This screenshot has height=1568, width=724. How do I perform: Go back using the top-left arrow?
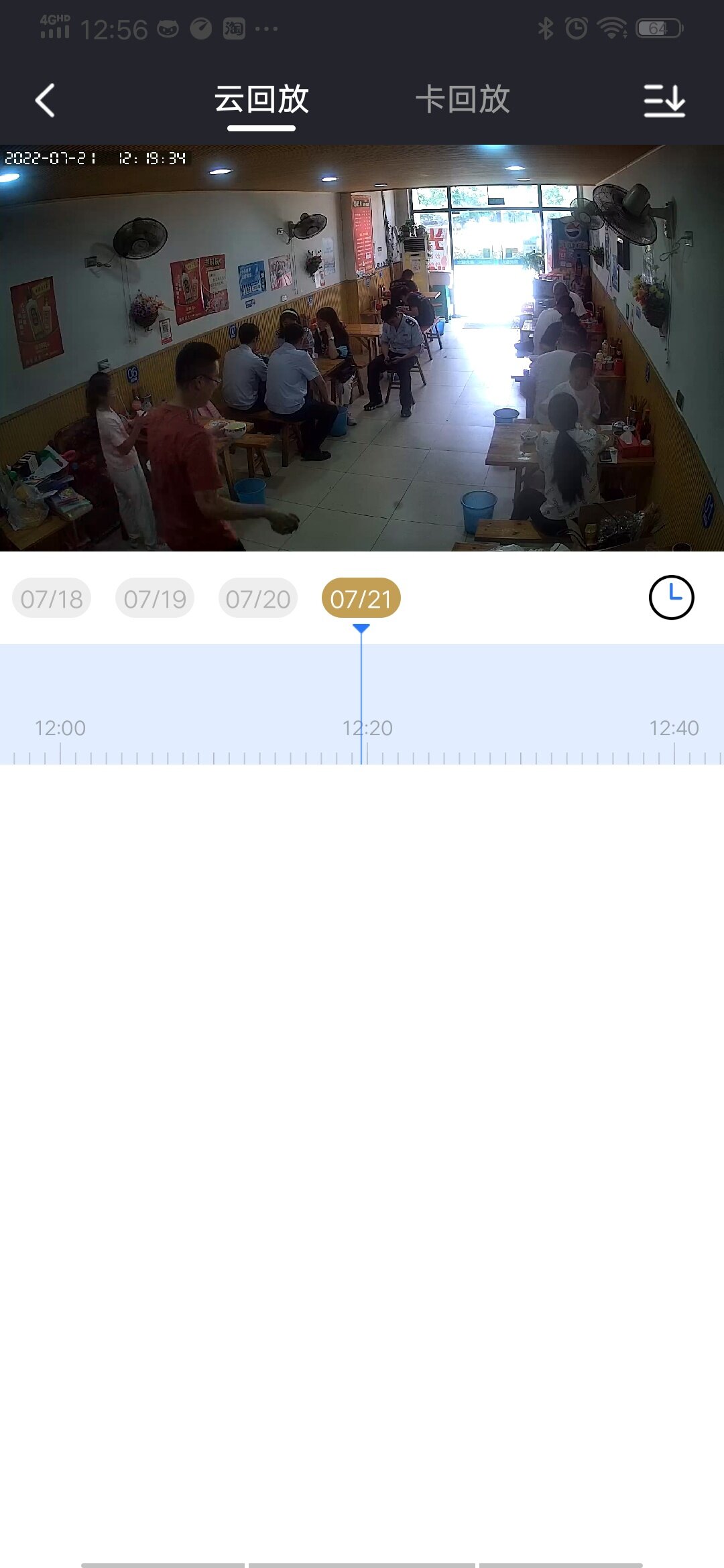click(x=45, y=101)
